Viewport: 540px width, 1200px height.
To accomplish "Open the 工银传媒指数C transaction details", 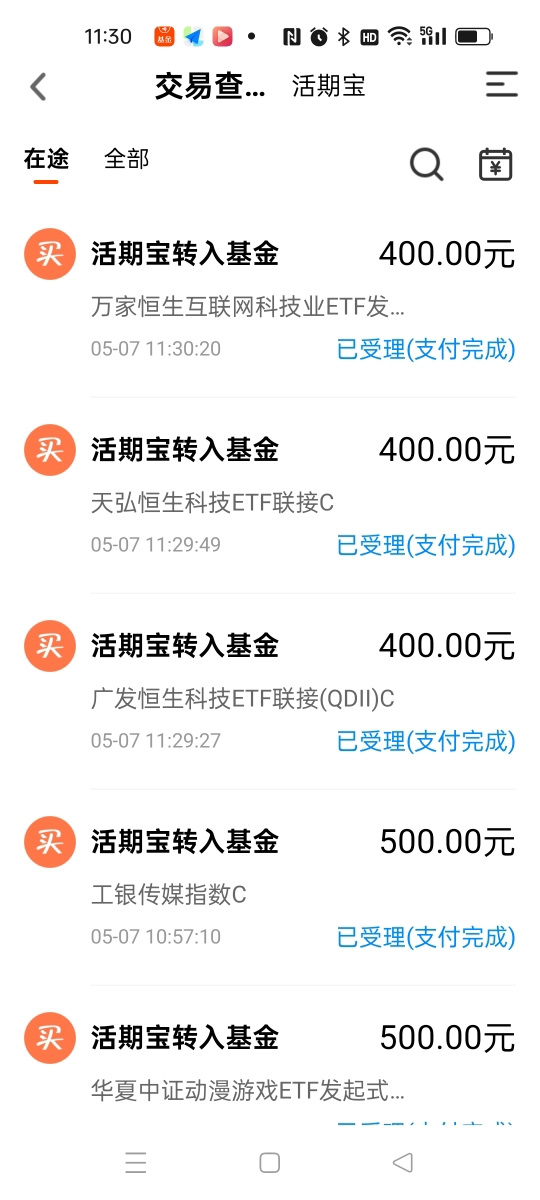I will (x=270, y=887).
